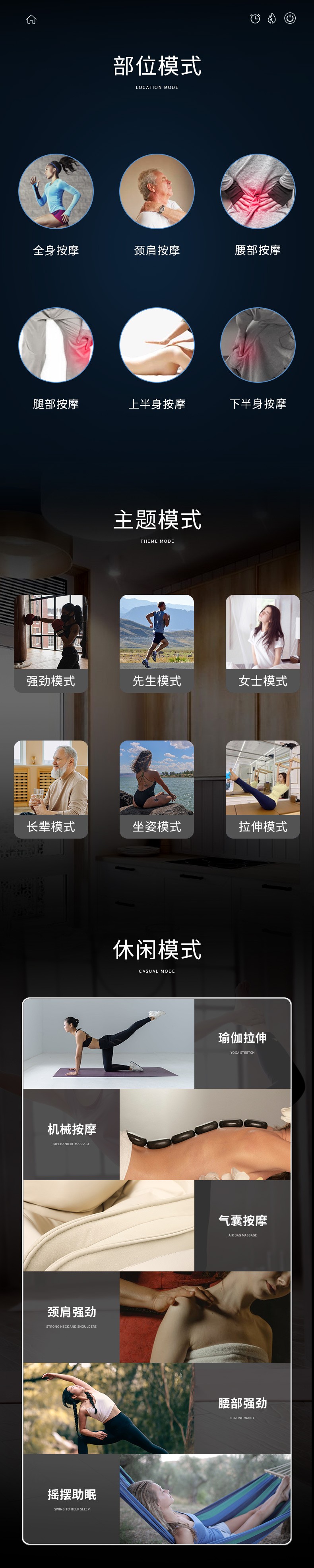Toggle the heating flame icon

point(272,19)
